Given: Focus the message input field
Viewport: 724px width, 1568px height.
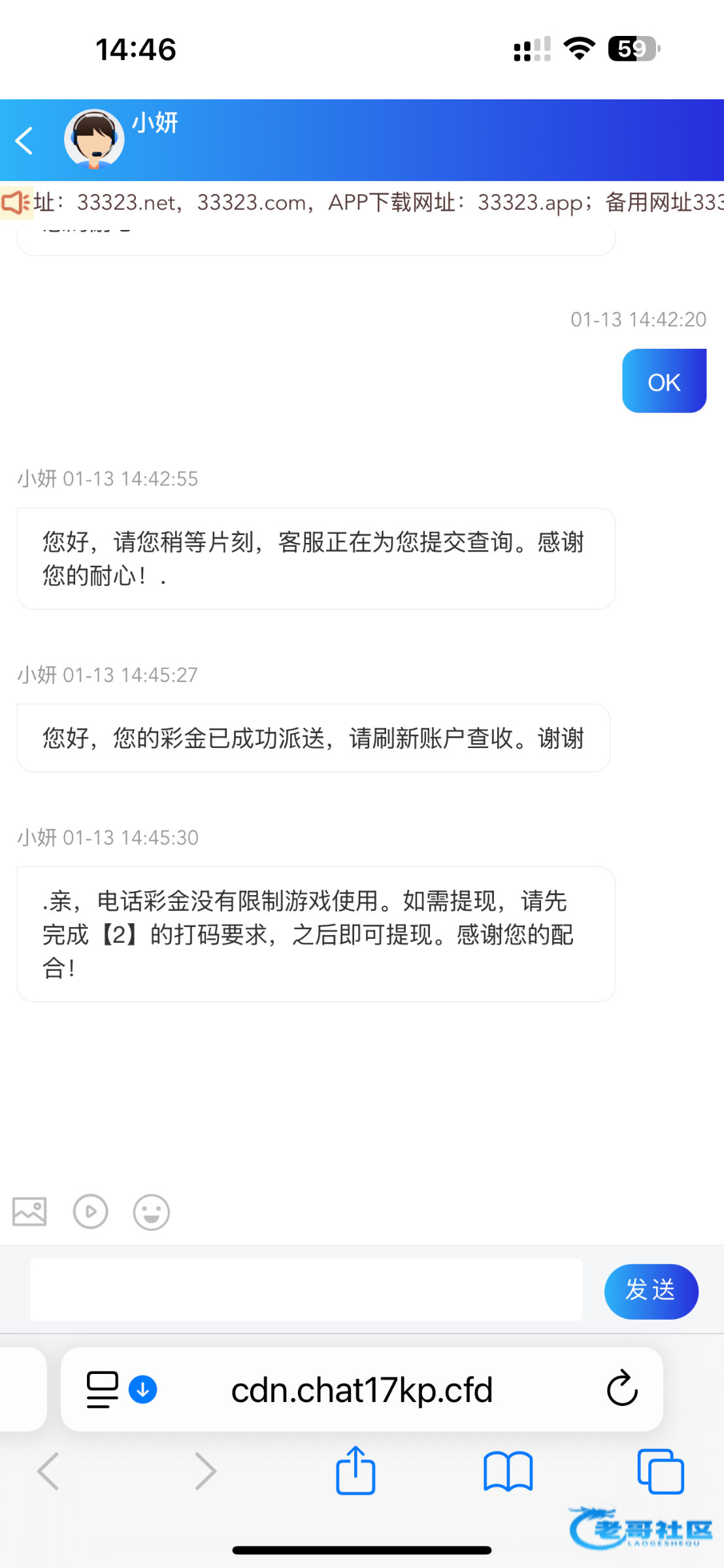Looking at the screenshot, I should tap(306, 1290).
